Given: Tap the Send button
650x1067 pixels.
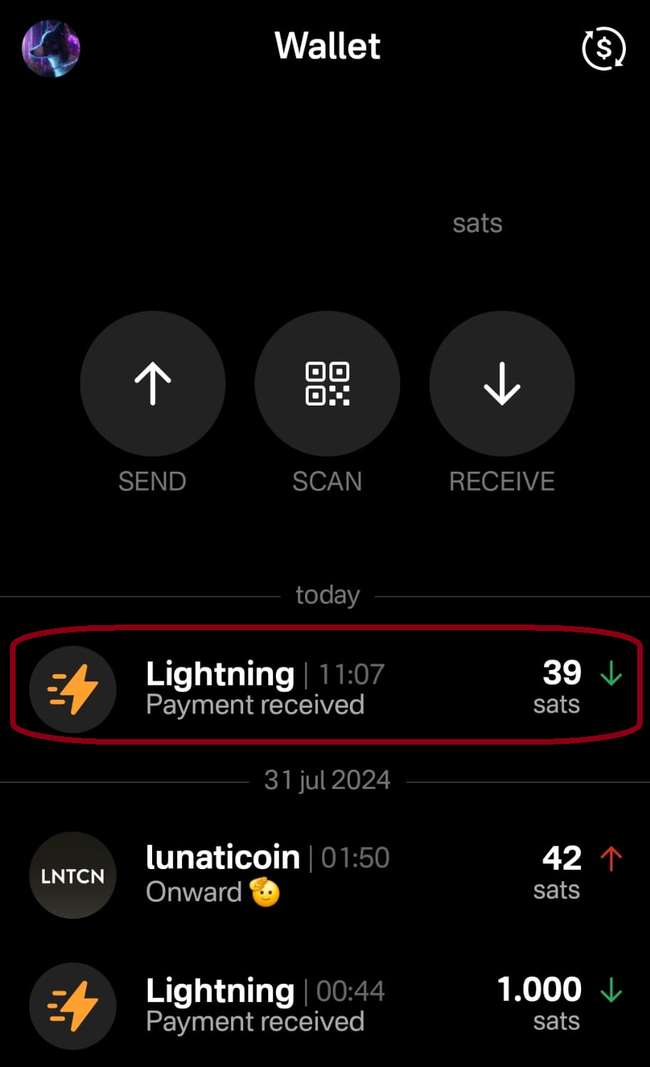Looking at the screenshot, I should coord(152,384).
